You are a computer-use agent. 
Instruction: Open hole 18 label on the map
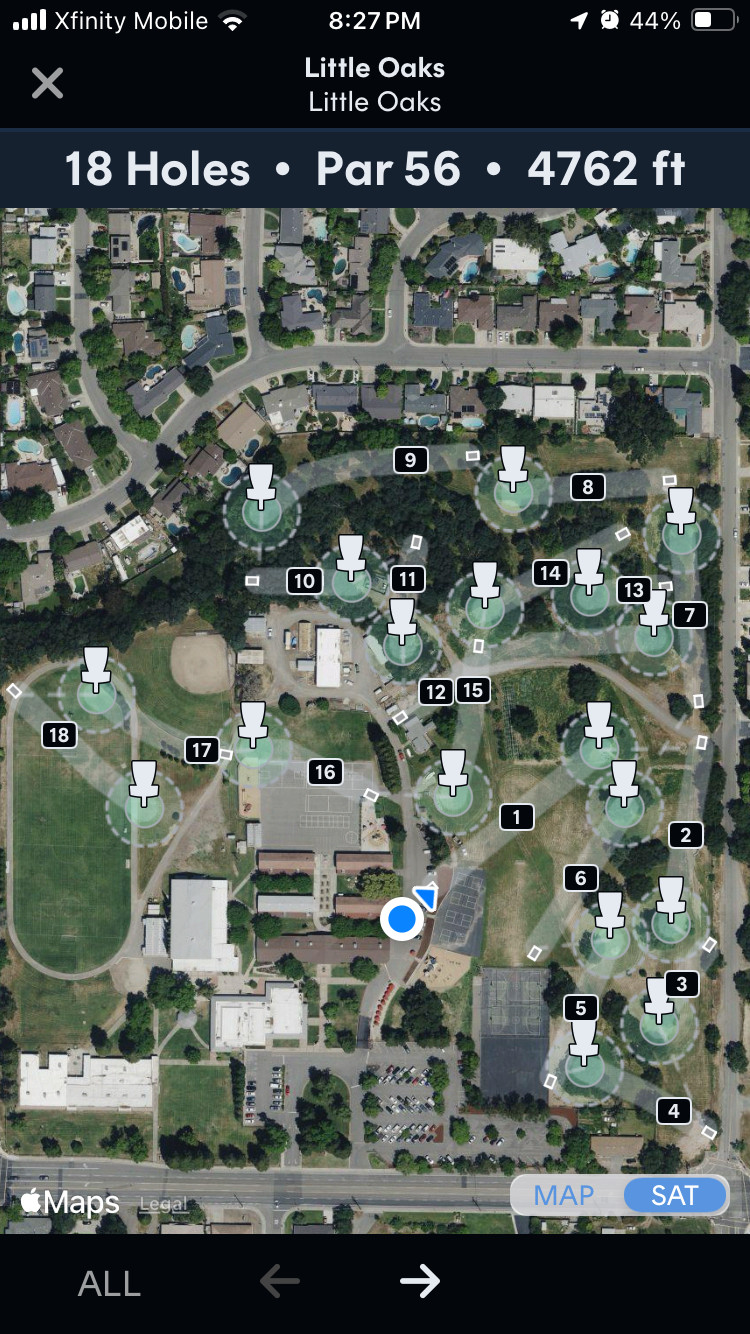coord(59,736)
